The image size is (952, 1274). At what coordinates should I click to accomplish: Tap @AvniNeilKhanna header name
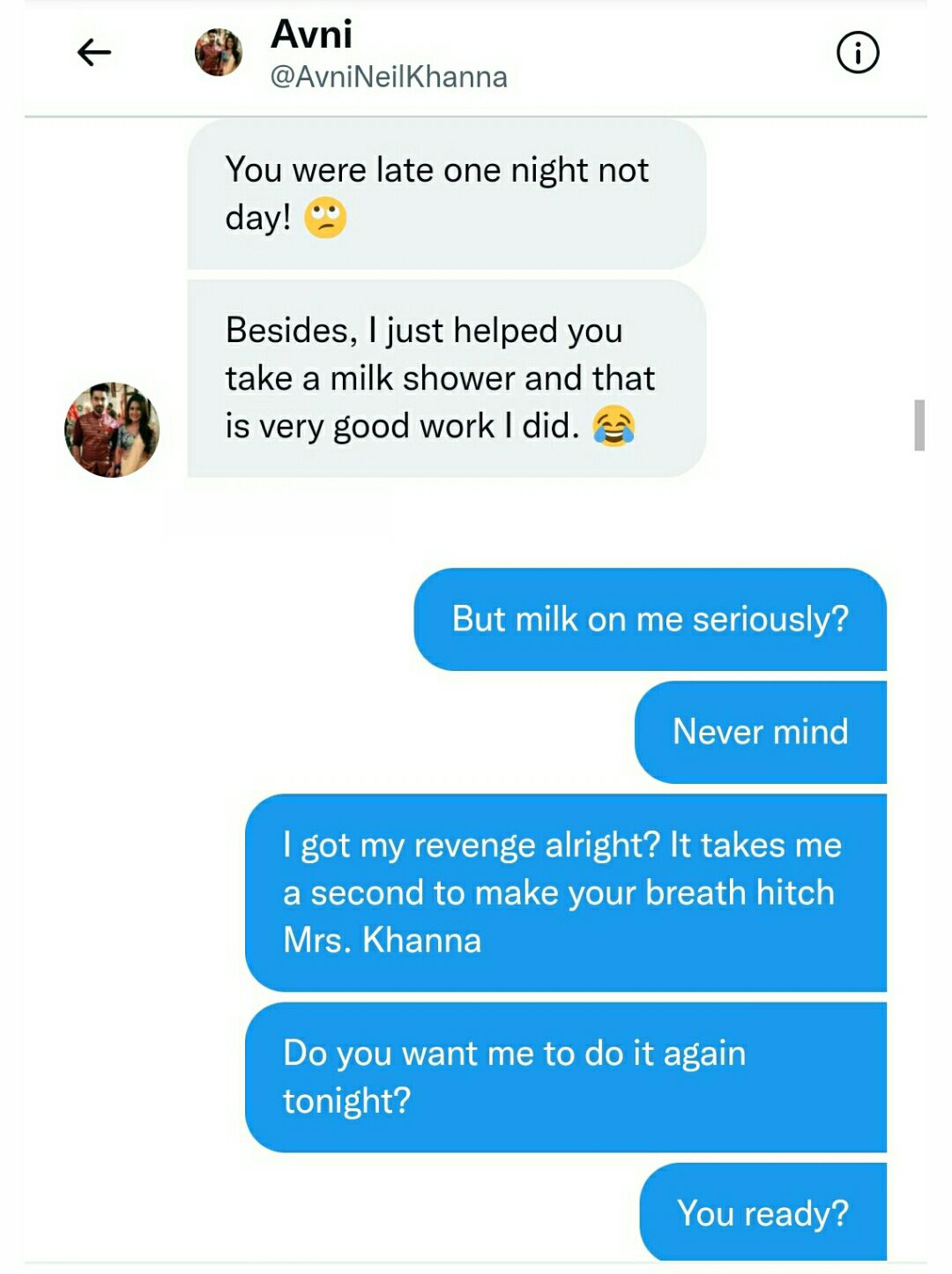pos(389,77)
